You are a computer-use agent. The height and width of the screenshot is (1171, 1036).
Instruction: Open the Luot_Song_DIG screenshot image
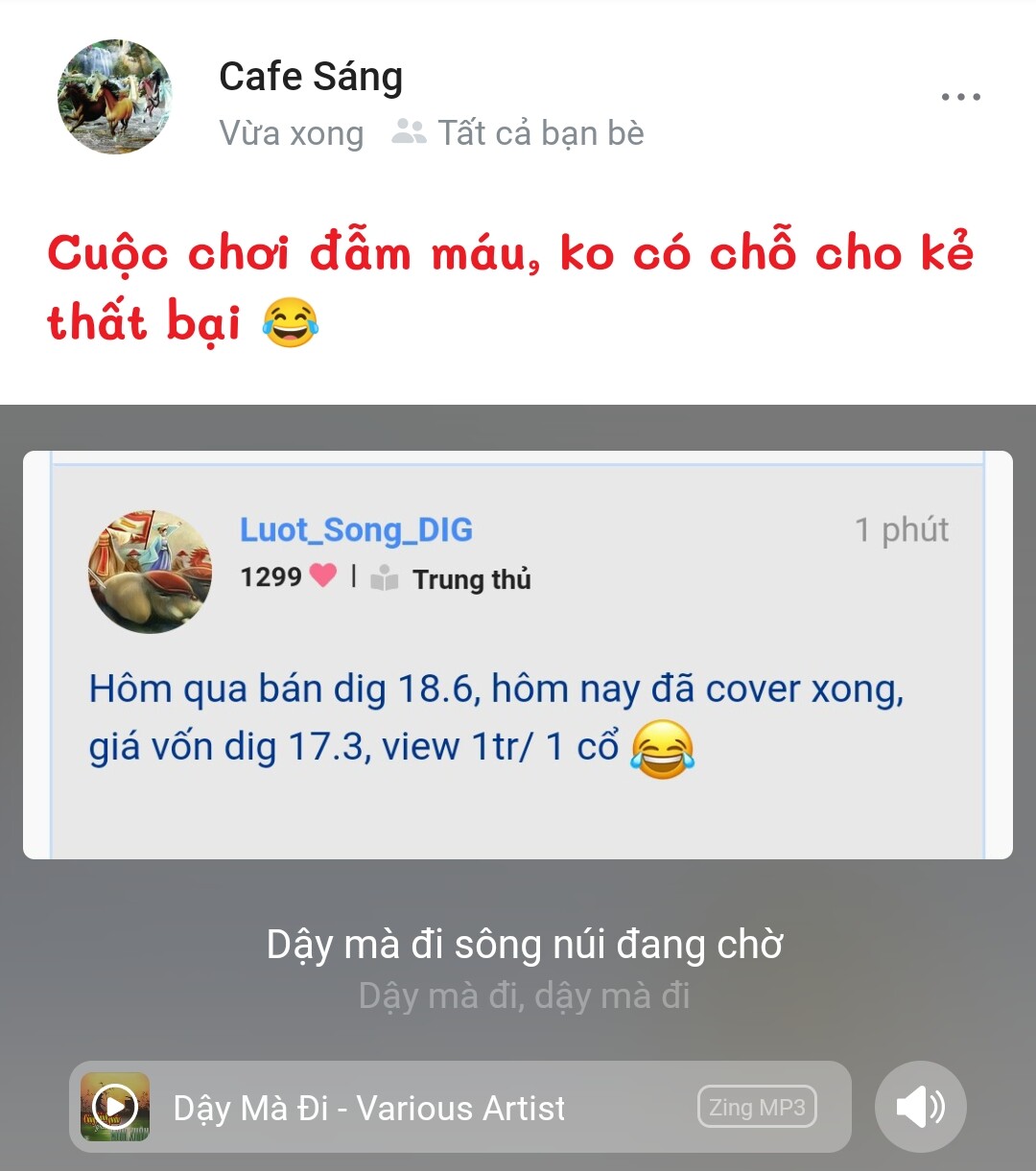(518, 654)
